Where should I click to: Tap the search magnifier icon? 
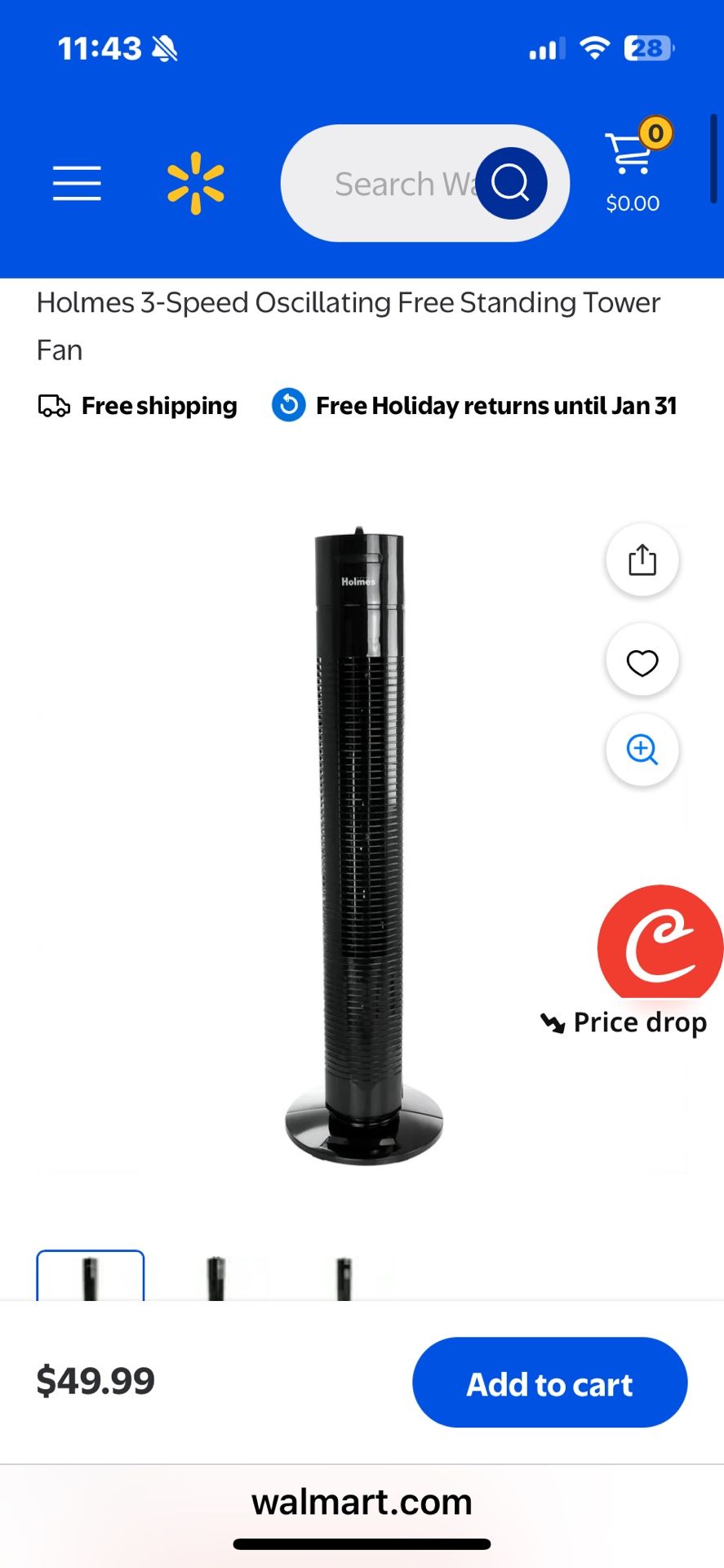point(510,183)
